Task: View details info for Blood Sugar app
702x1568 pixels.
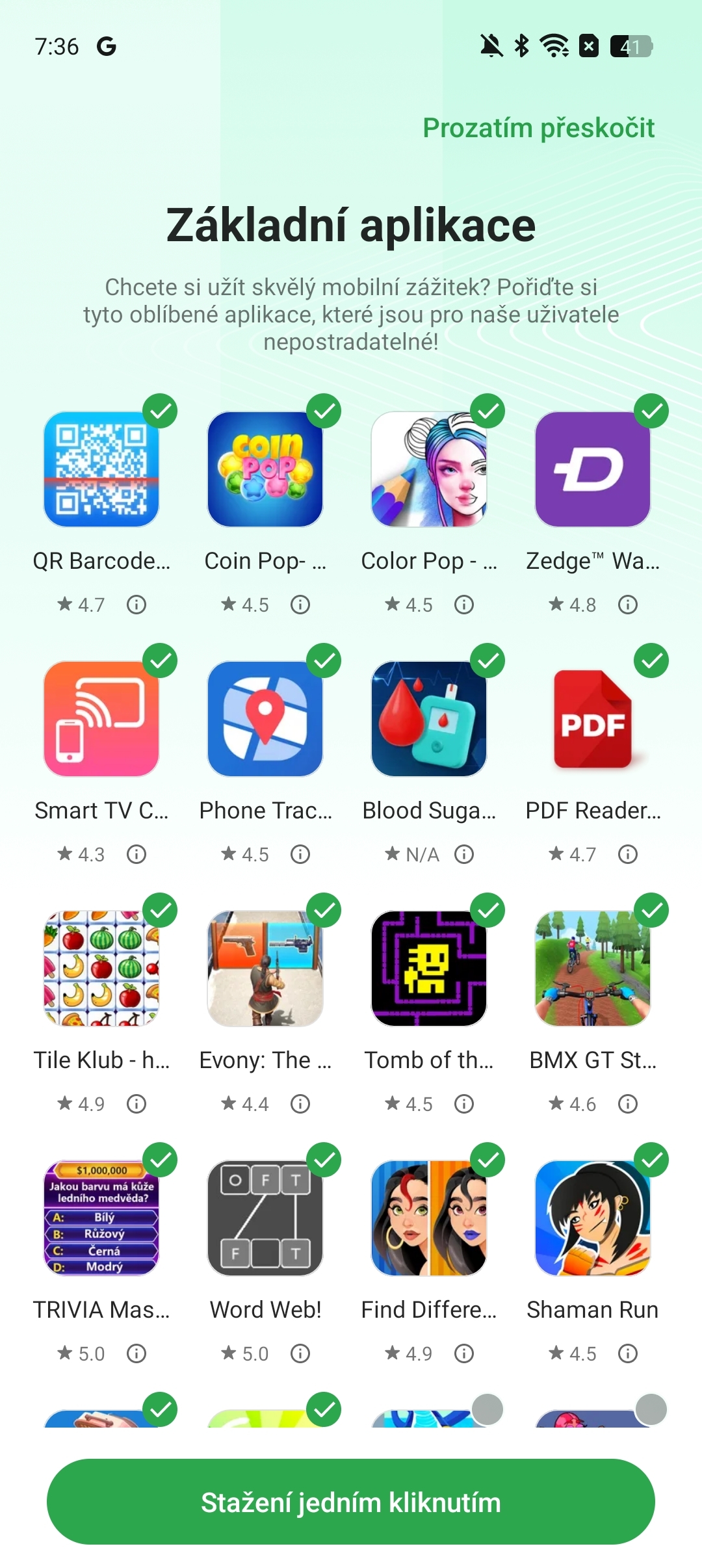Action: [x=464, y=854]
